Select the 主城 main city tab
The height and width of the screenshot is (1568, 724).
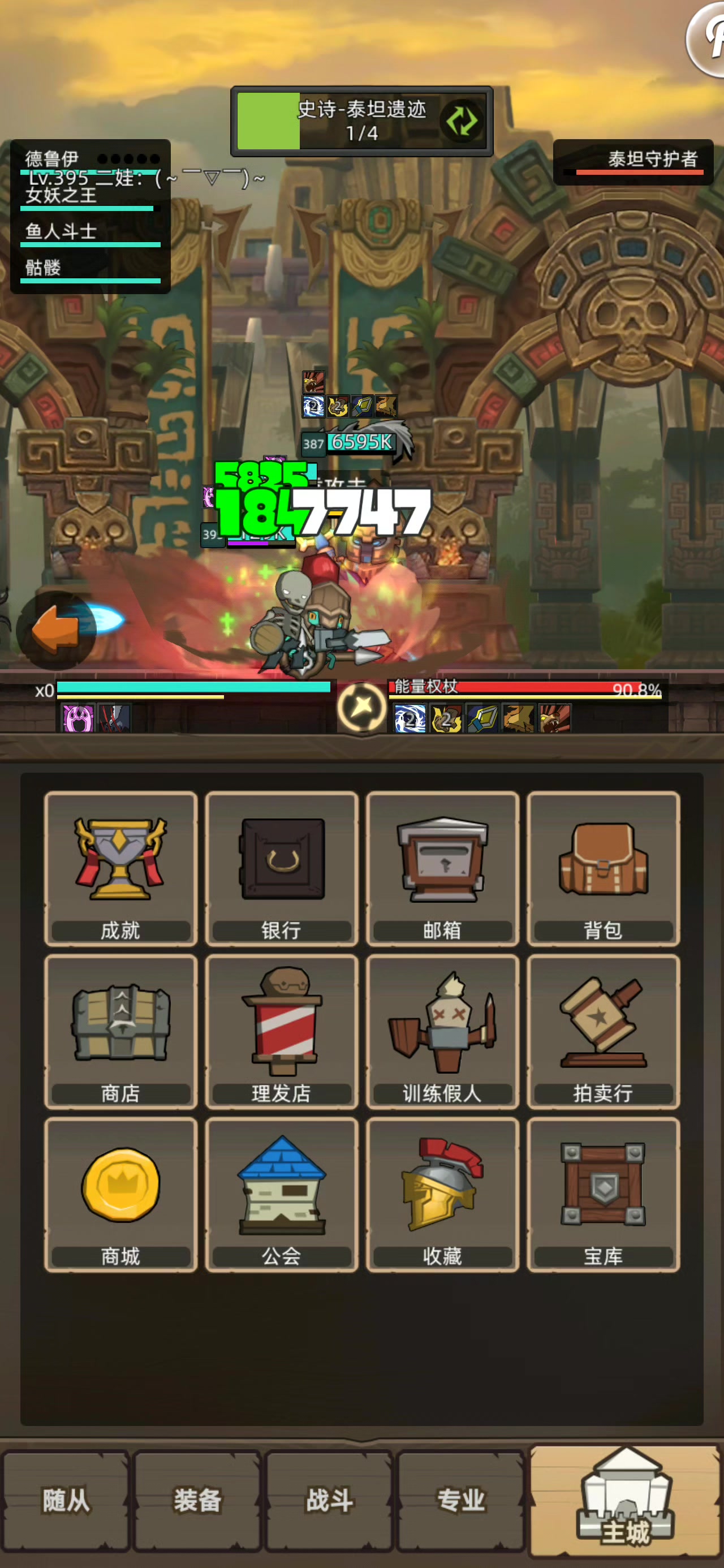[626, 1501]
